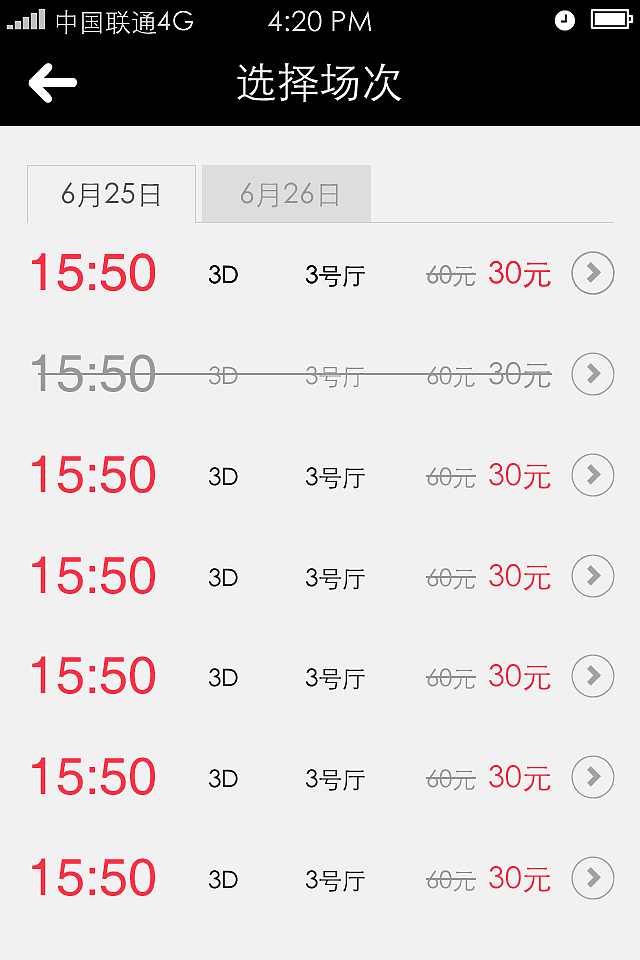640x960 pixels.
Task: Go back using the top-left arrow
Action: [52, 82]
